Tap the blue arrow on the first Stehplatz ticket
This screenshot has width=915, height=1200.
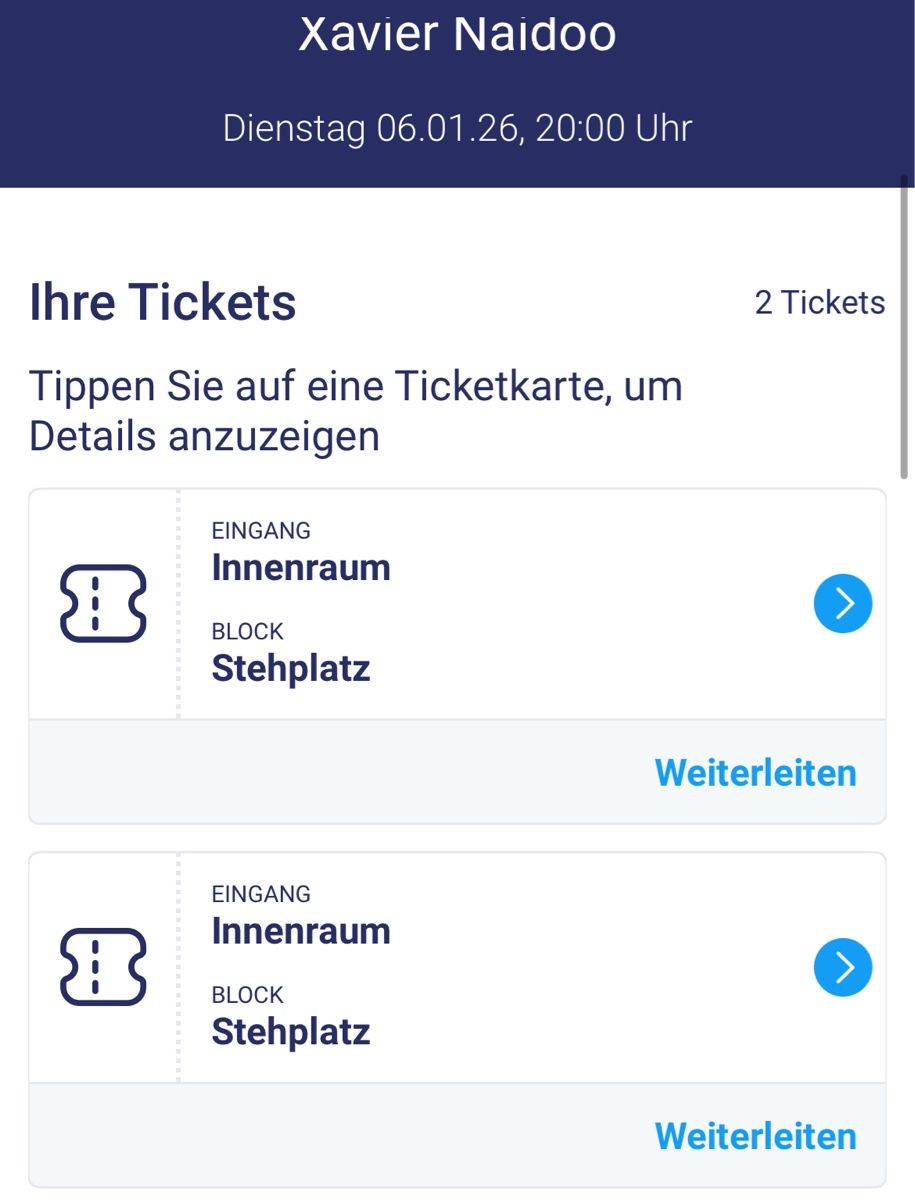tap(843, 603)
